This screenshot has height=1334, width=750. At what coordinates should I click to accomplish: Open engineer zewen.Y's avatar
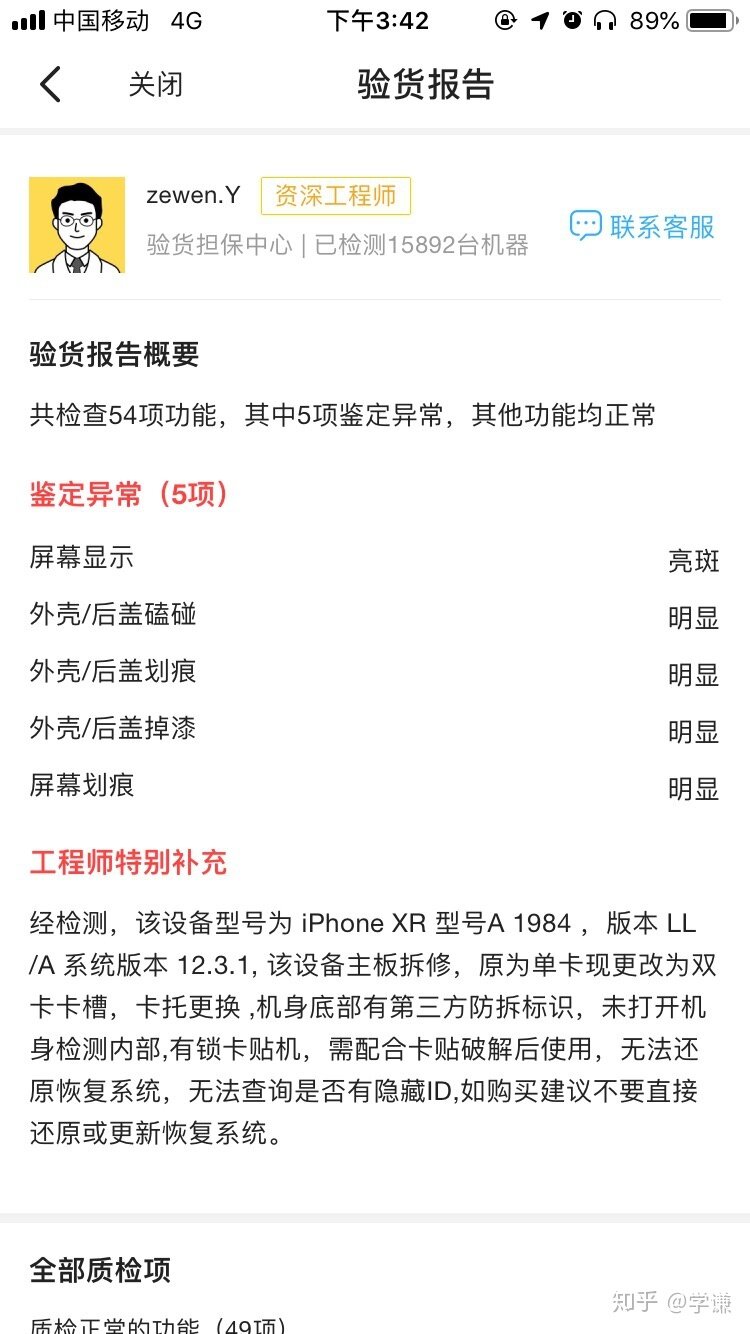(77, 225)
